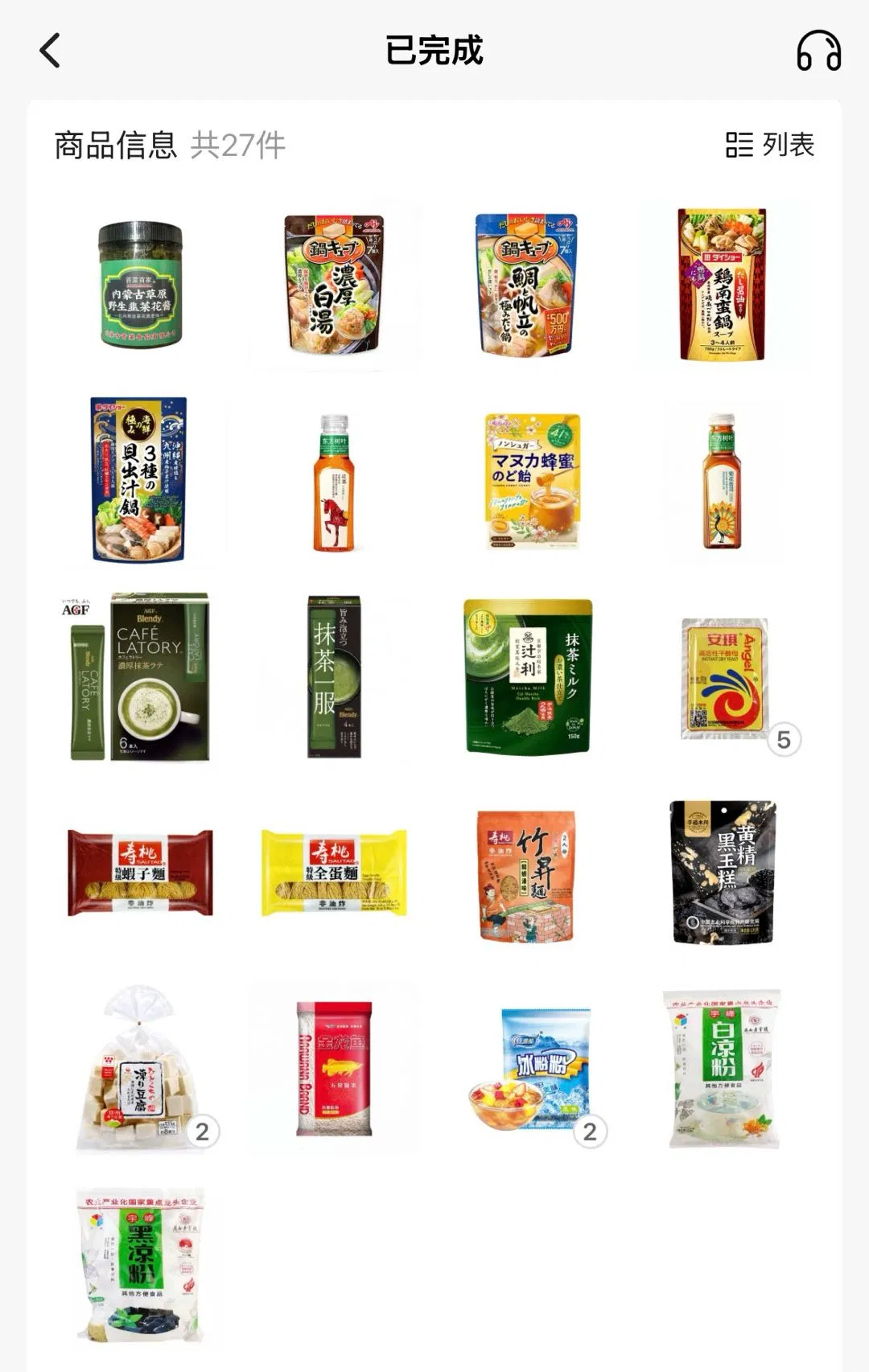
Task: Tap the 抹茶一服 Blendy stick product
Action: pos(334,677)
